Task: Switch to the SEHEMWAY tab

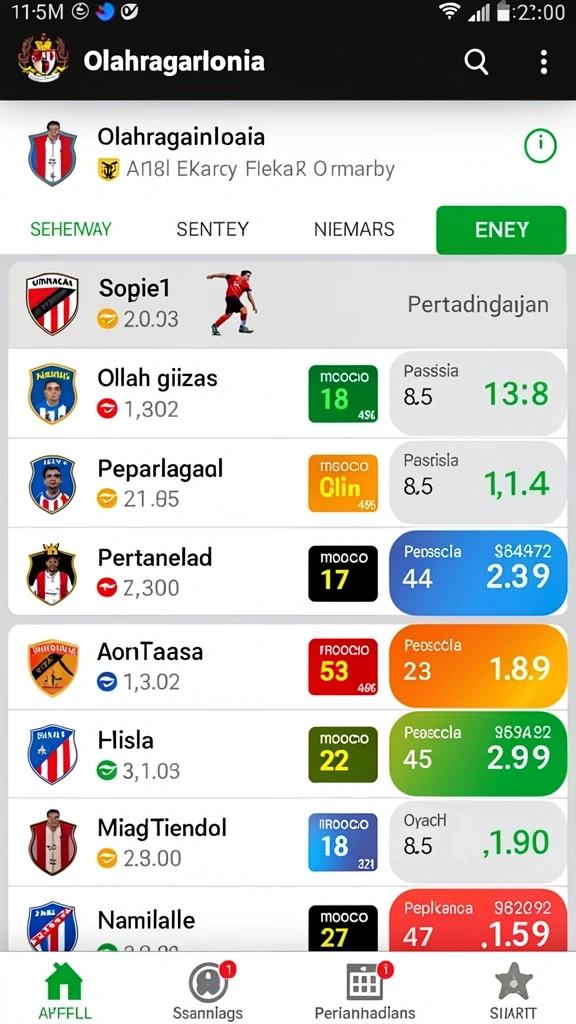Action: coord(71,229)
